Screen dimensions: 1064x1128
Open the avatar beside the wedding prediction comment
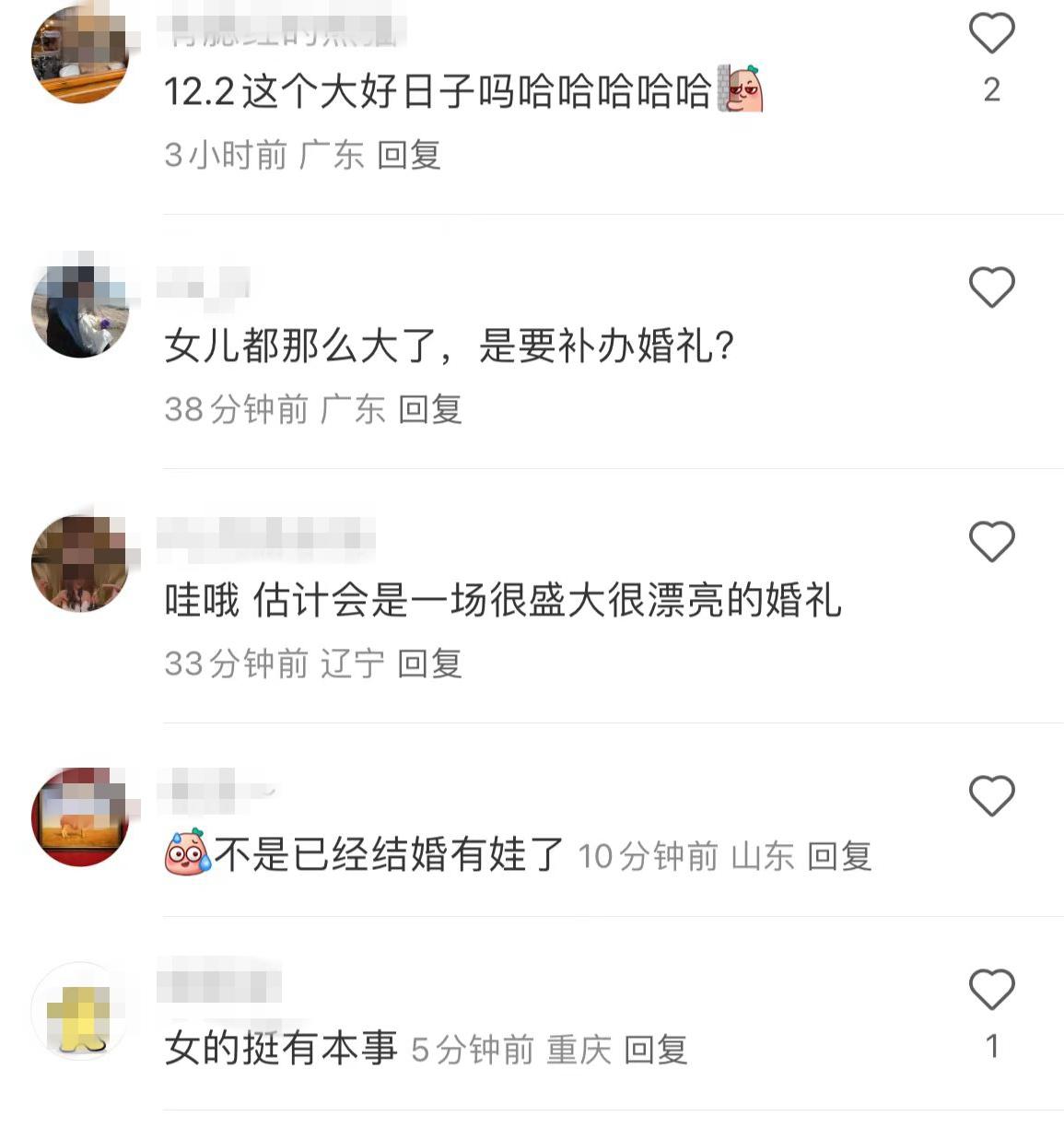coord(81,562)
